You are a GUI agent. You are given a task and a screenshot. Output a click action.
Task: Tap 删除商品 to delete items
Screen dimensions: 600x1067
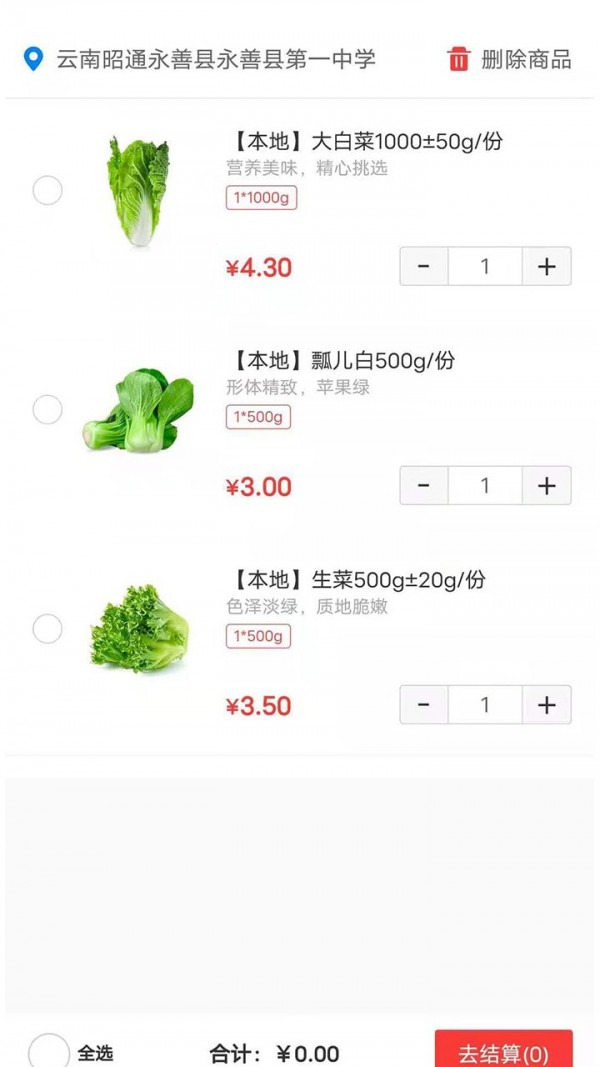(x=510, y=59)
